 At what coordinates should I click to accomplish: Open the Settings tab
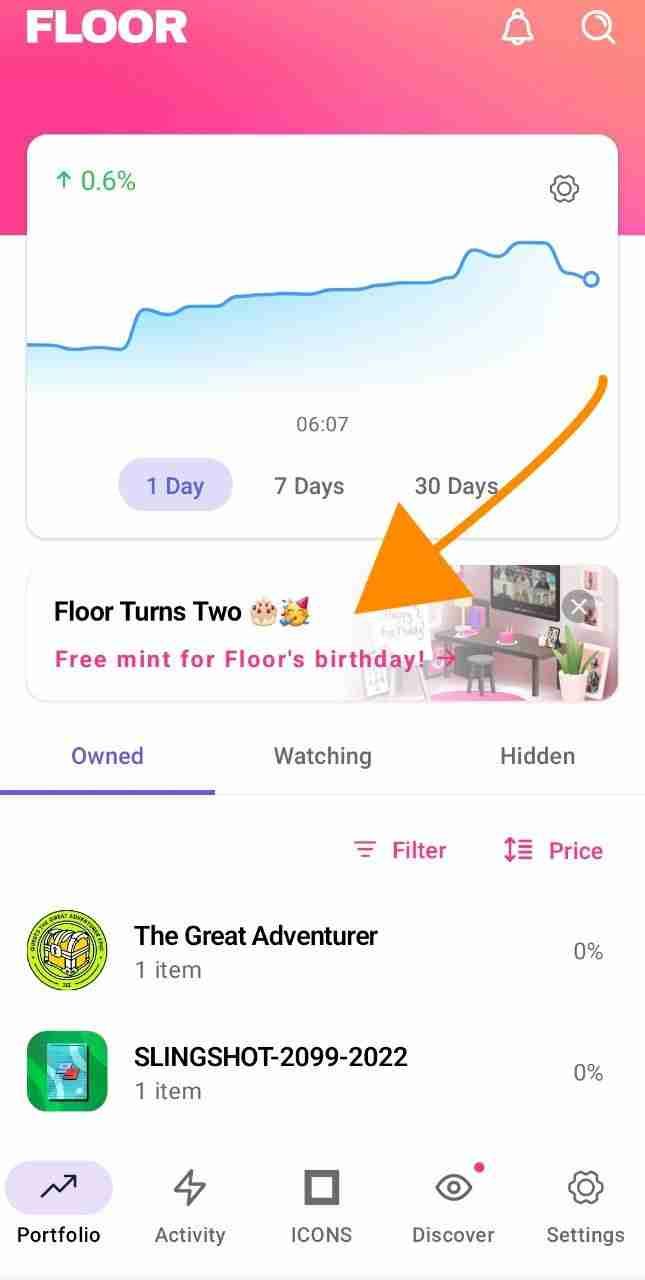coord(584,1206)
